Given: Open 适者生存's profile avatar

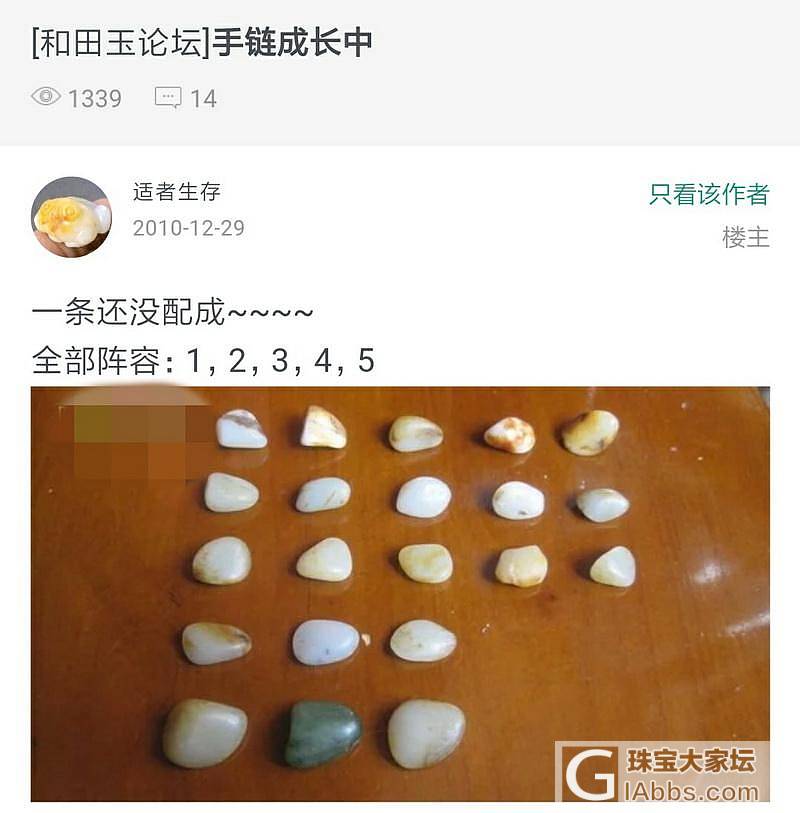Looking at the screenshot, I should 71,217.
